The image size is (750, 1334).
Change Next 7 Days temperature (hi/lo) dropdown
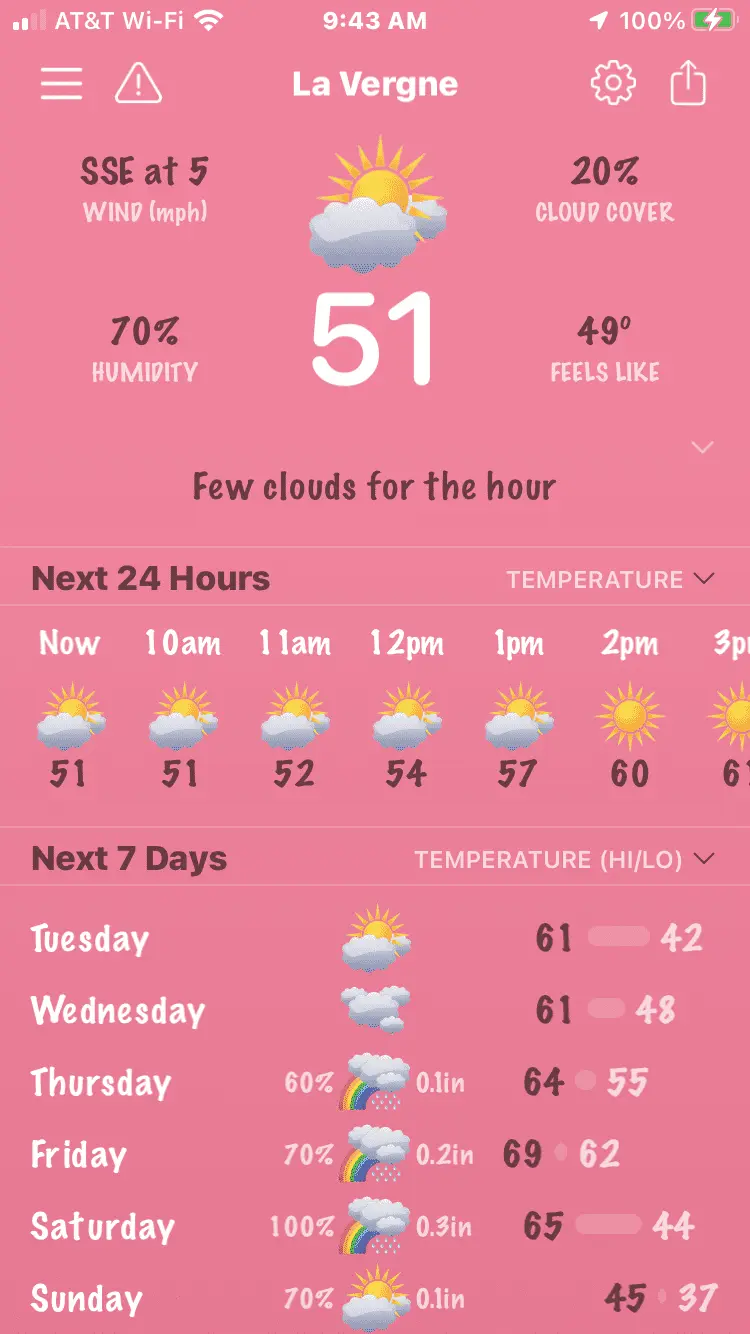tap(565, 859)
